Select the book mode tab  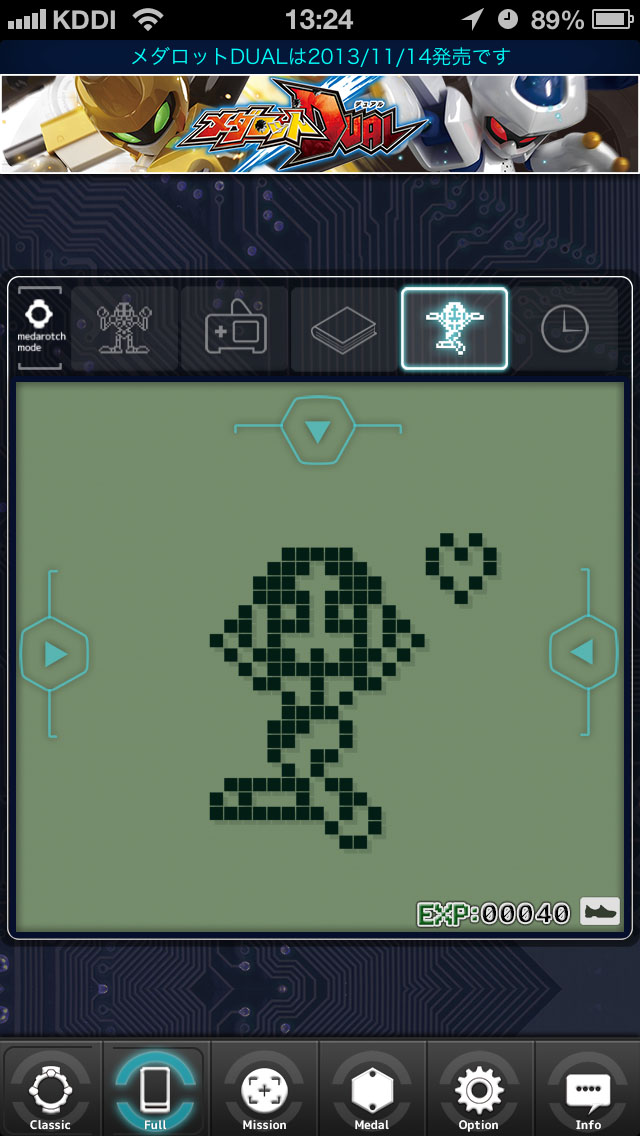[342, 328]
